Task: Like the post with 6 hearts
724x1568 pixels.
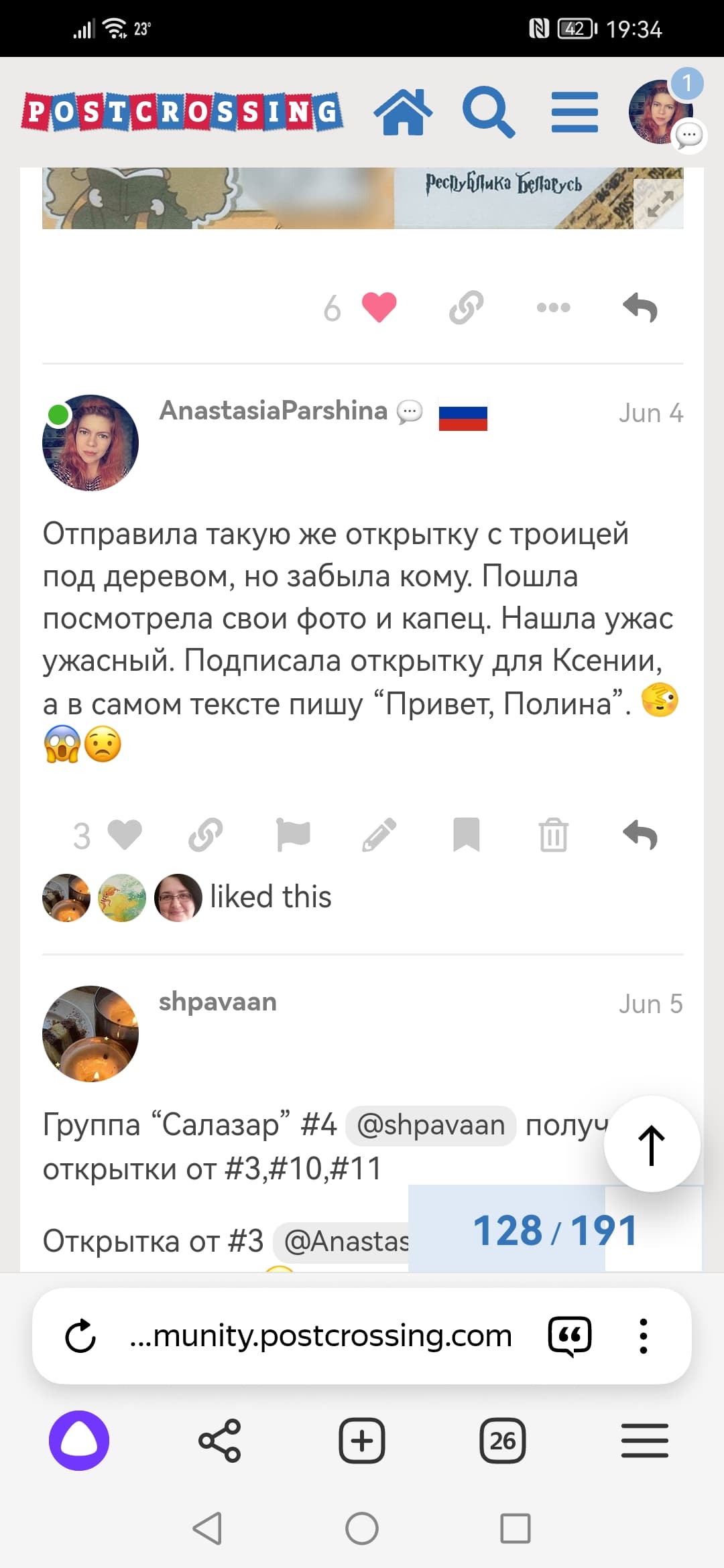Action: click(379, 308)
